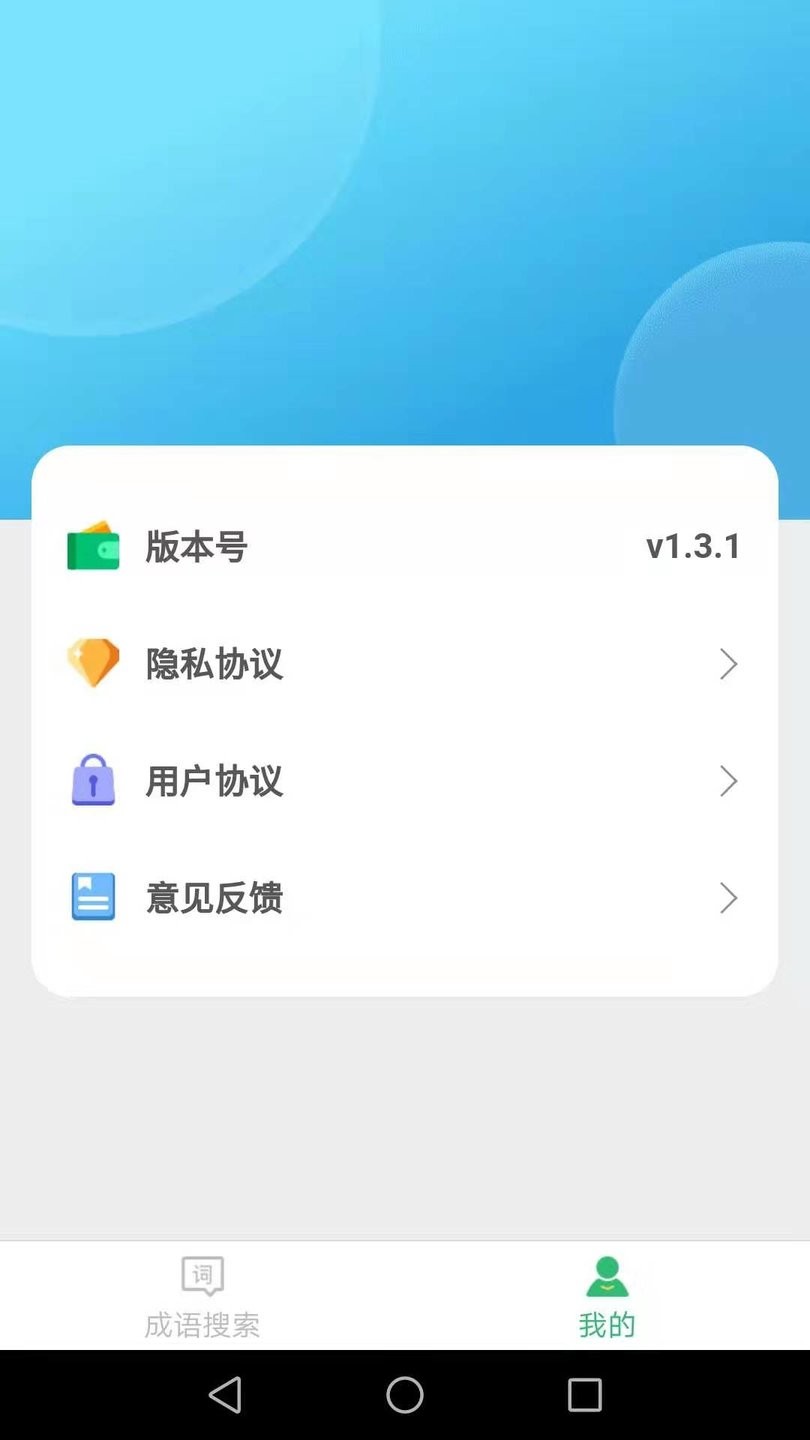Viewport: 810px width, 1440px height.
Task: Tap the Android home circle icon
Action: pos(405,1394)
